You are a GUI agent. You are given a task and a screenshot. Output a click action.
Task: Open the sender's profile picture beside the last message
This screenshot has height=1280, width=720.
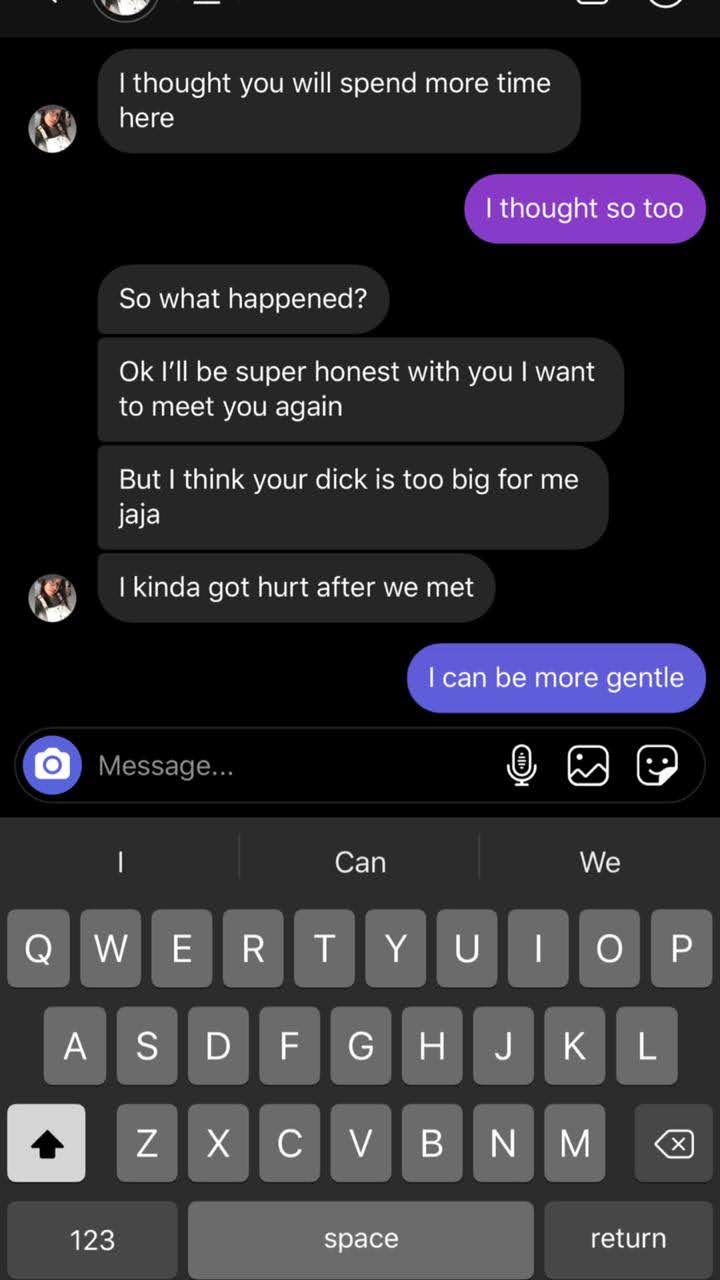[52, 598]
